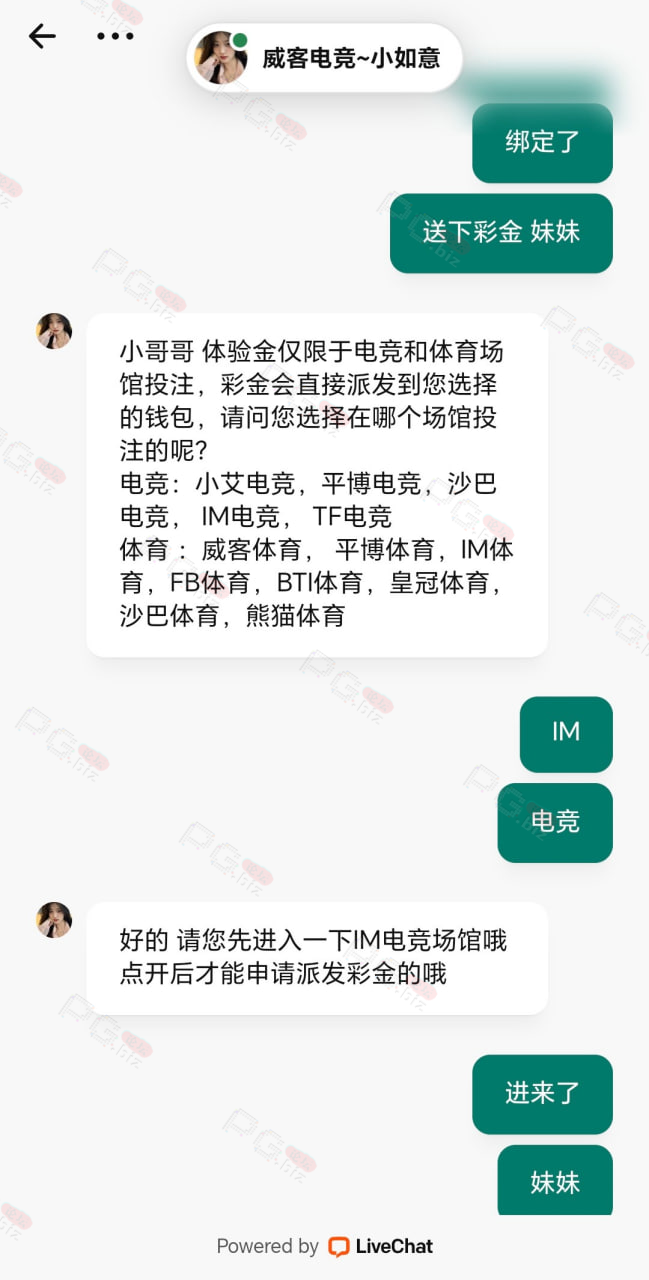The width and height of the screenshot is (649, 1280).
Task: Open the LiveChat link in the footer
Action: [381, 1246]
